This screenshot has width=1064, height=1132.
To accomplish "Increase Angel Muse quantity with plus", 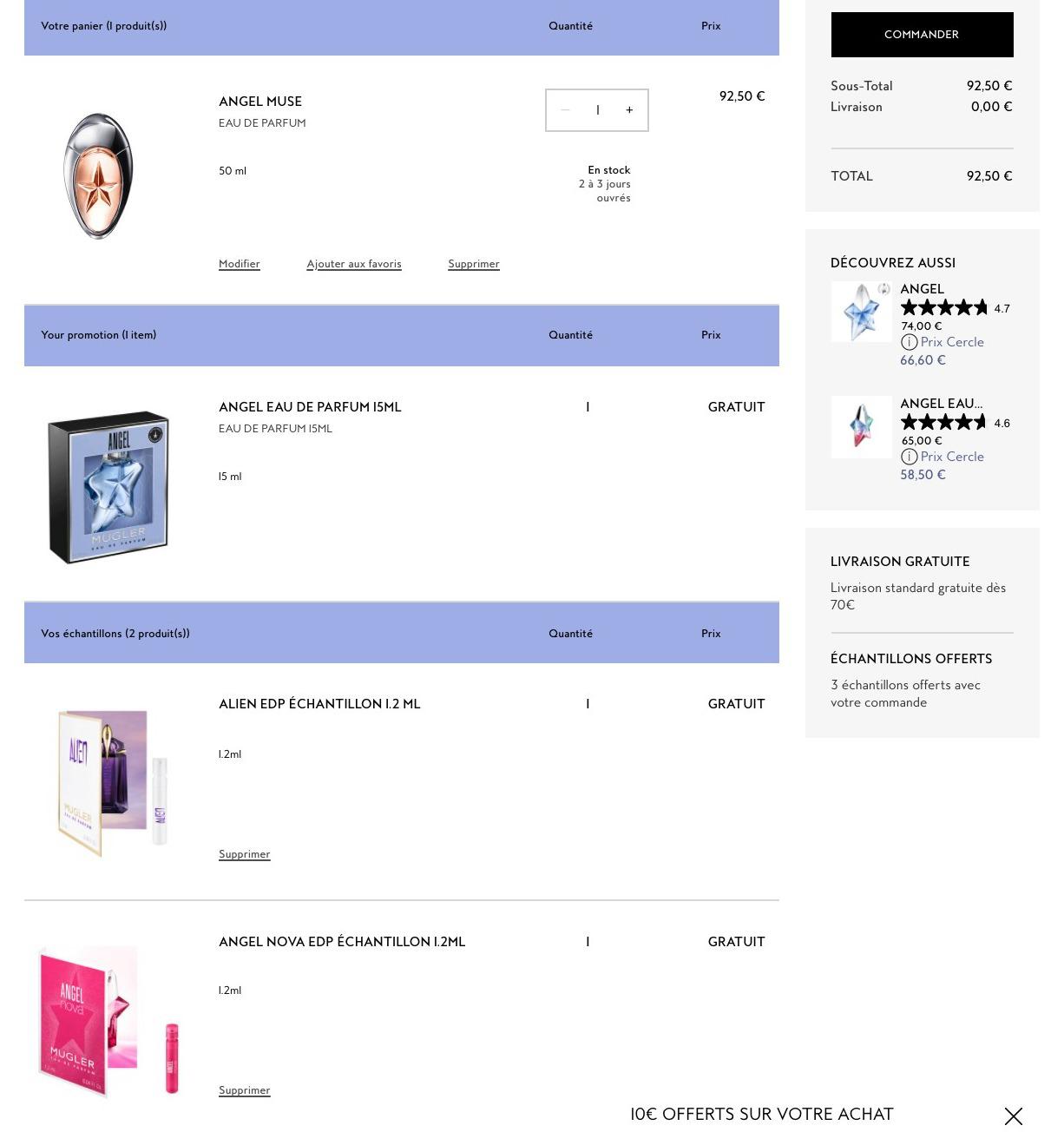I will 629,110.
